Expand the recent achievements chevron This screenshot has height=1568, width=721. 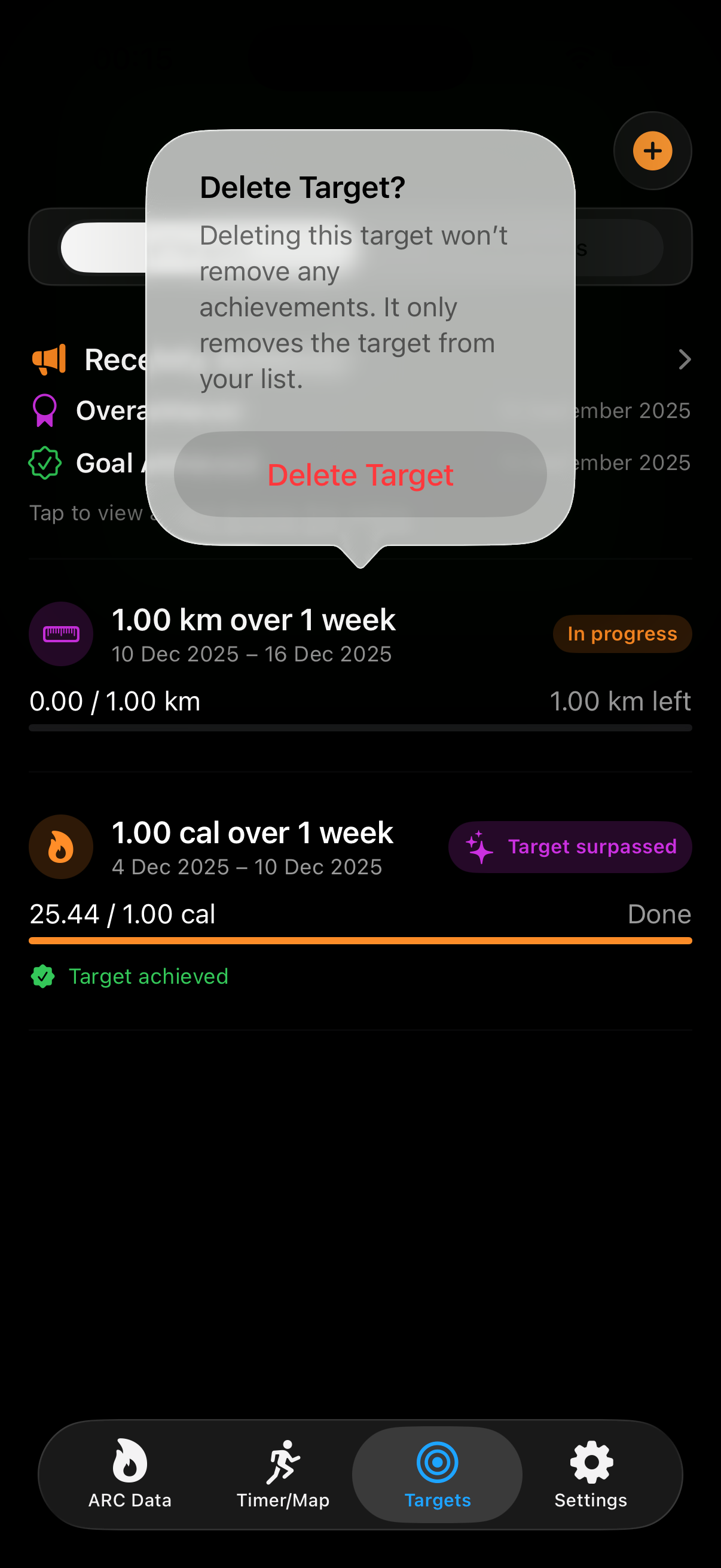(x=685, y=360)
